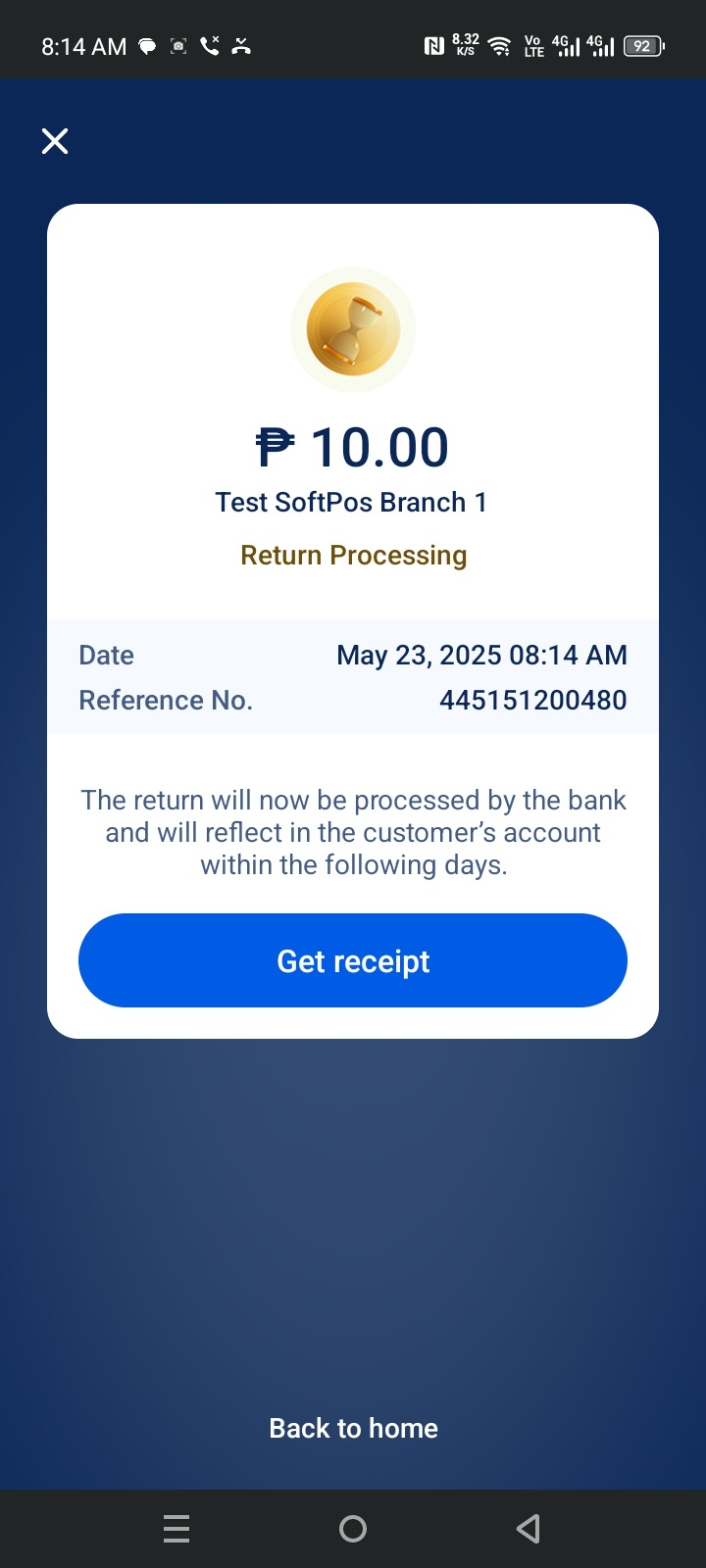Image resolution: width=706 pixels, height=1568 pixels.
Task: Tap the screen recorder status bar icon
Action: (177, 45)
